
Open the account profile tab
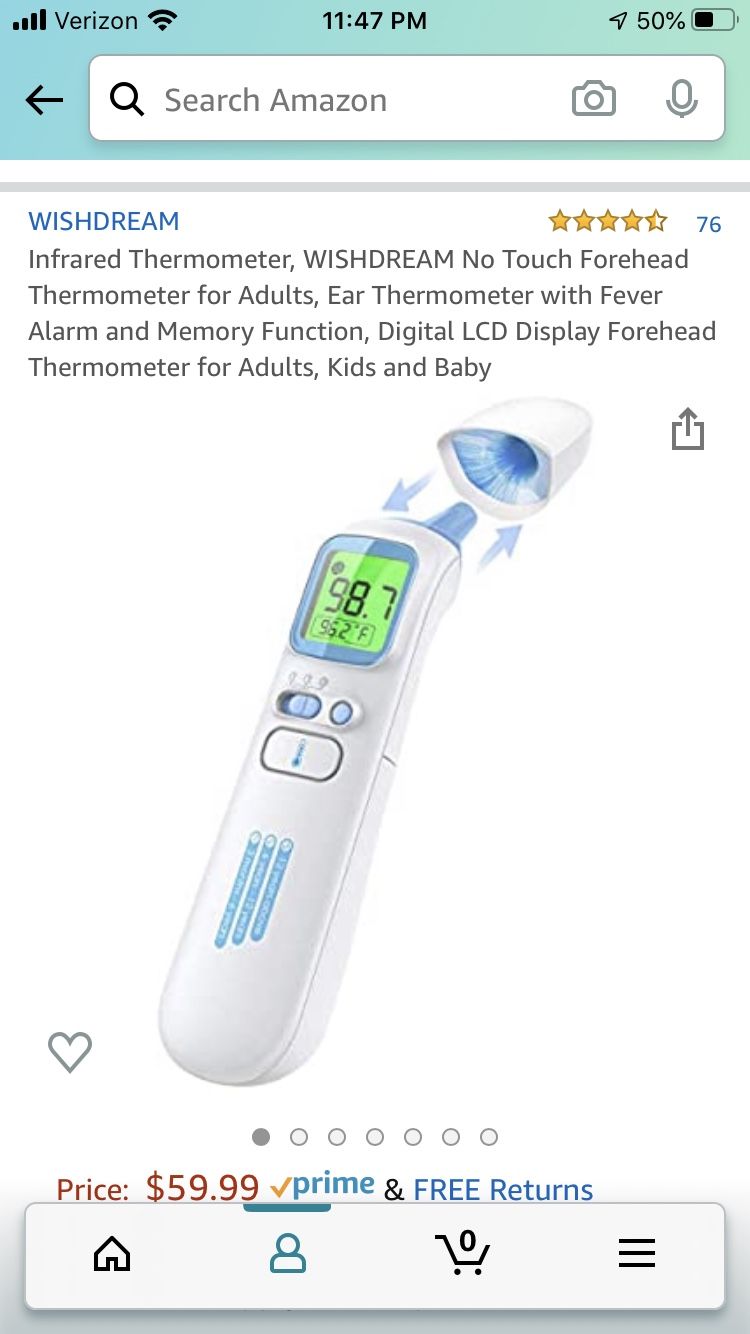pyautogui.click(x=288, y=1253)
